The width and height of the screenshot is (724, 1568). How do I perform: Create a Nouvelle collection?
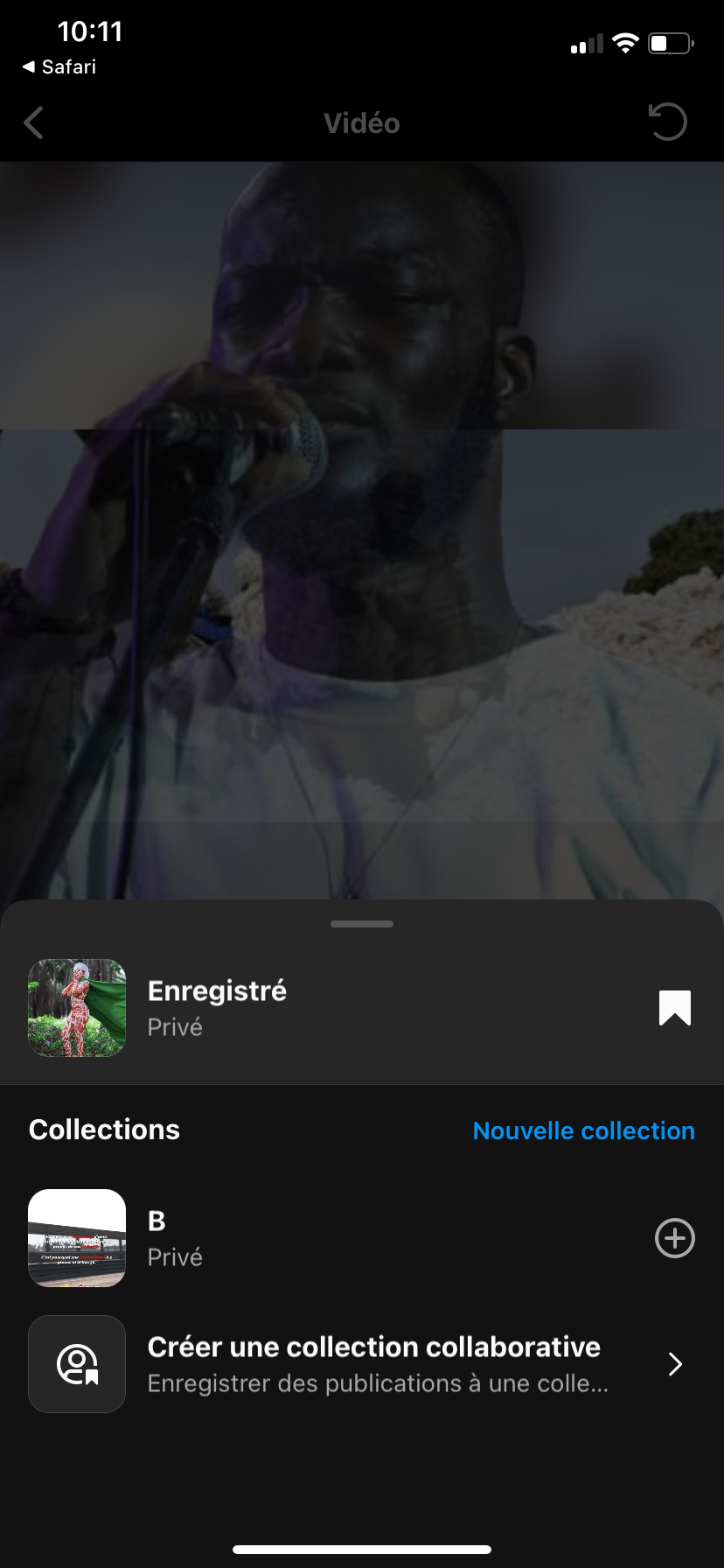[583, 1130]
